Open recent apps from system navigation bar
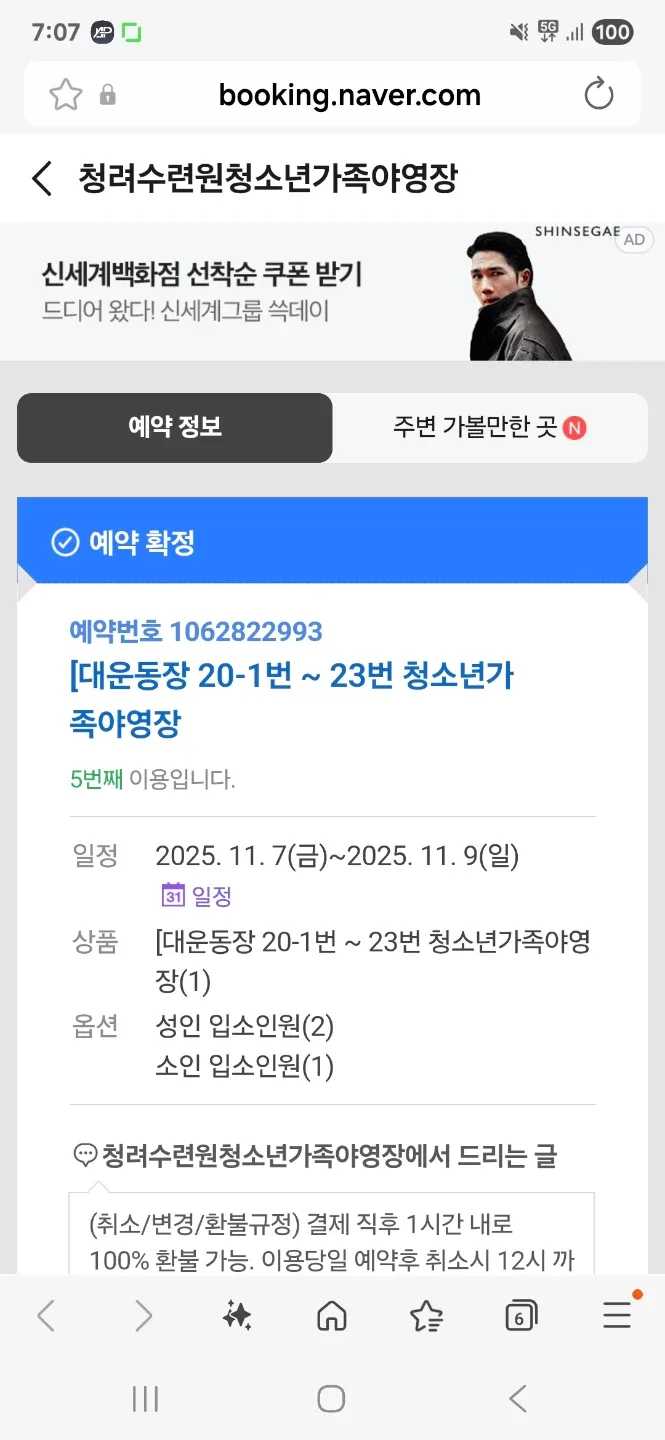The image size is (665, 1440). (145, 1399)
